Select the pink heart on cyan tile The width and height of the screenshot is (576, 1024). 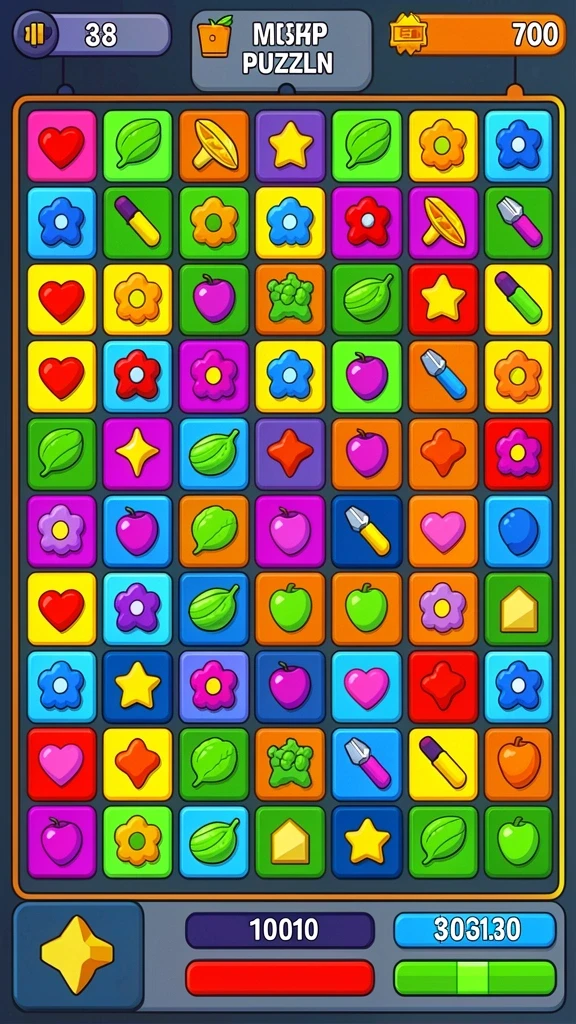(366, 686)
